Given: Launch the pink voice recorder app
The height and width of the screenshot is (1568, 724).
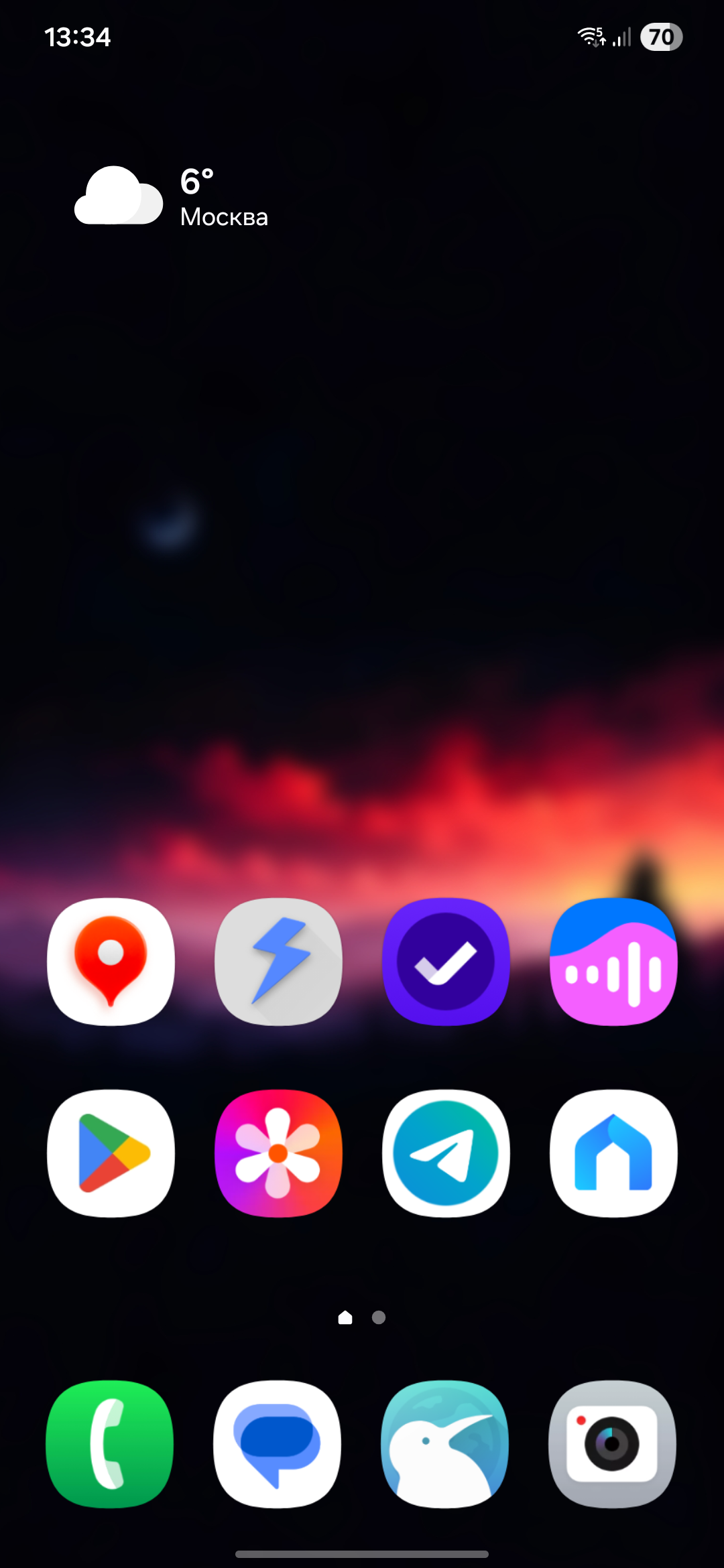Looking at the screenshot, I should click(x=613, y=962).
